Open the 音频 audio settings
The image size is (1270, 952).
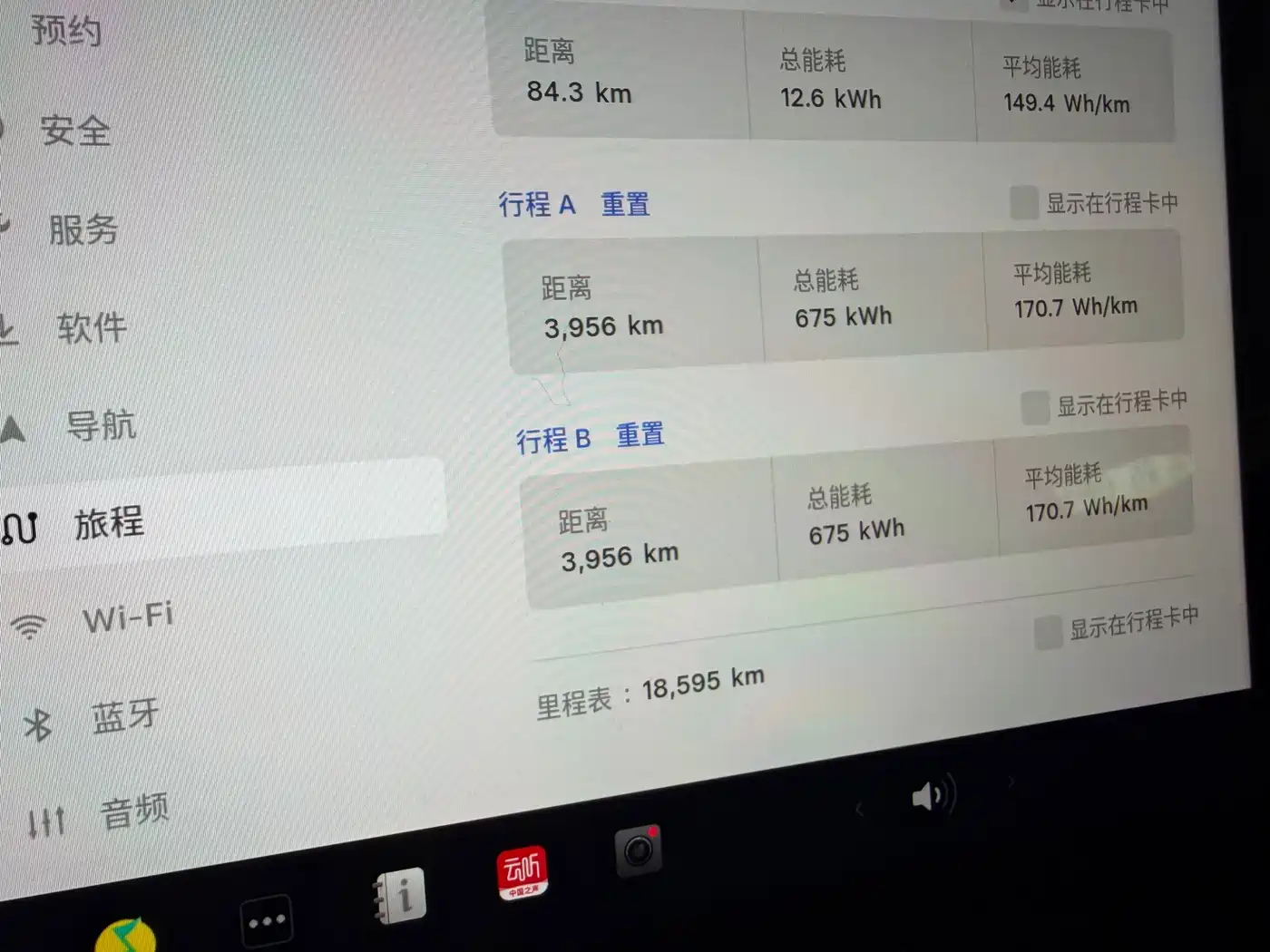tap(133, 811)
